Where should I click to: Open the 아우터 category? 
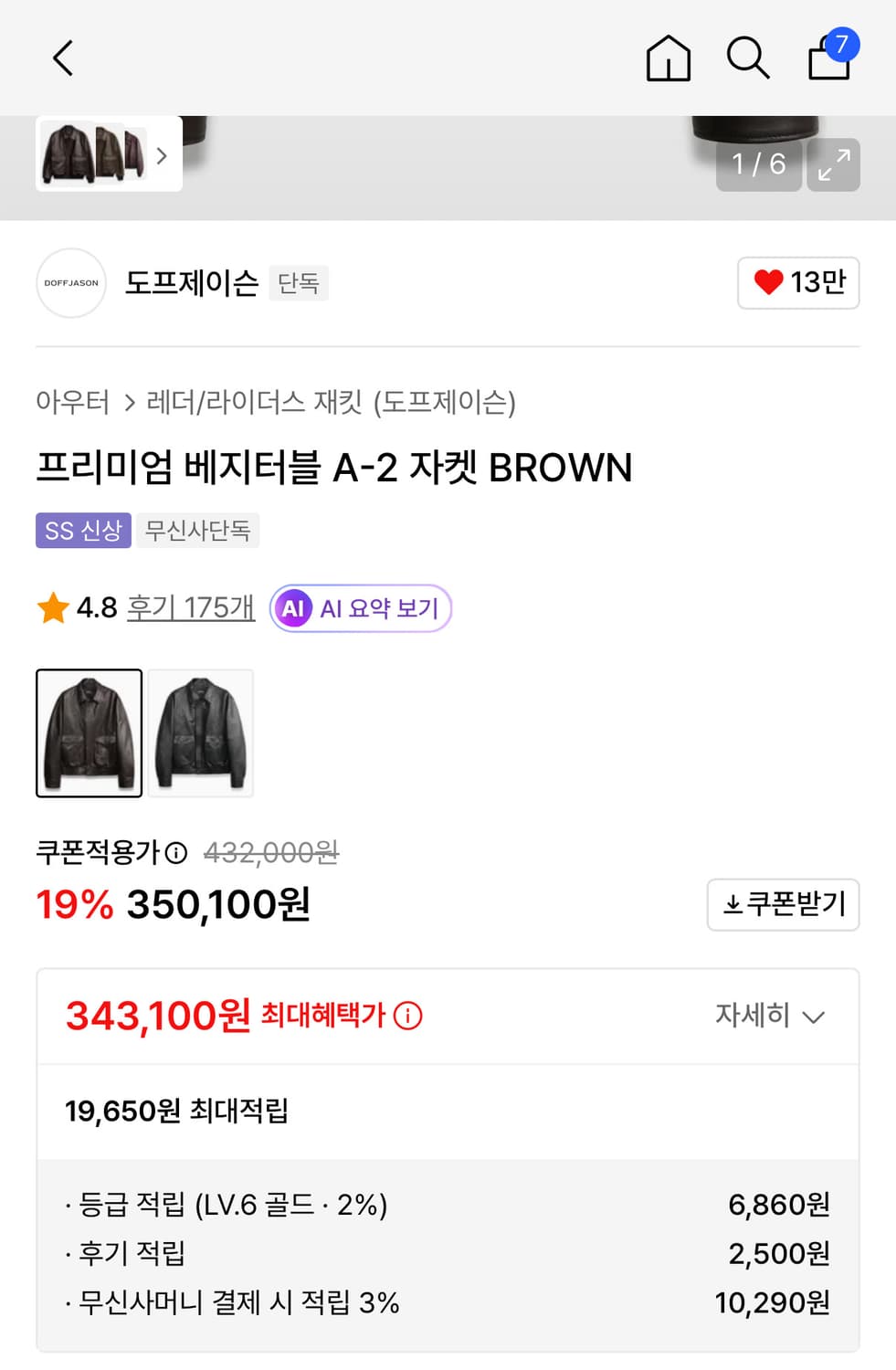pos(71,402)
